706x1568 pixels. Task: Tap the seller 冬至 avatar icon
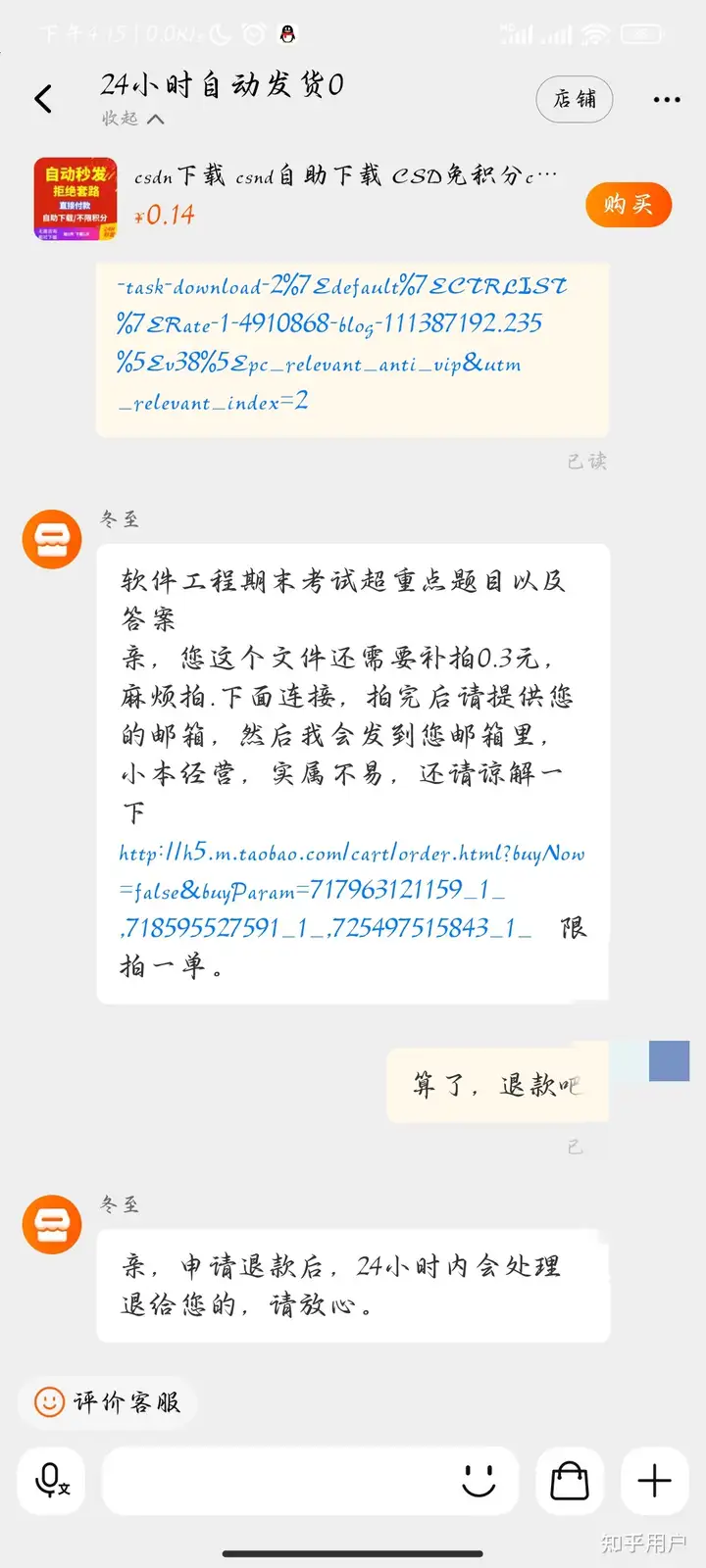point(51,539)
